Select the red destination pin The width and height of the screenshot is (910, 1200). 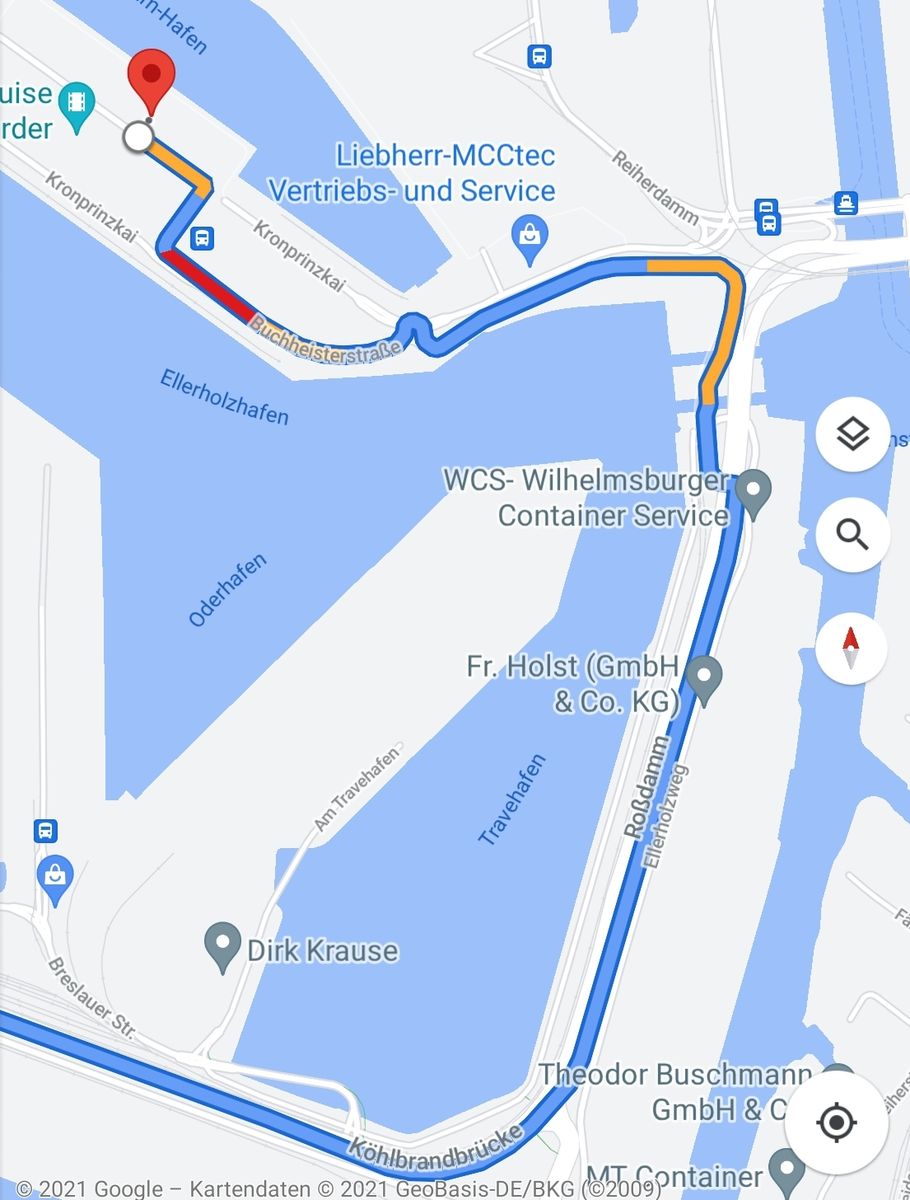[x=152, y=78]
